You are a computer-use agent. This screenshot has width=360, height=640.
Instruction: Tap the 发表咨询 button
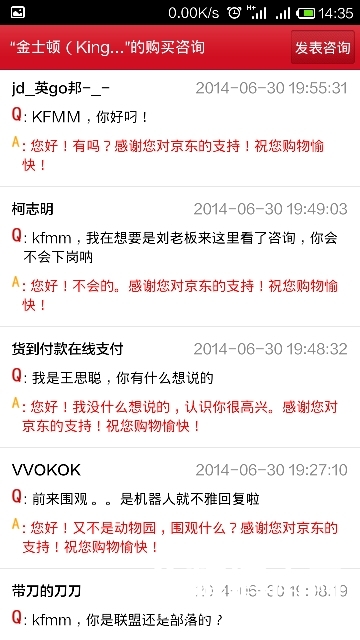coord(323,47)
